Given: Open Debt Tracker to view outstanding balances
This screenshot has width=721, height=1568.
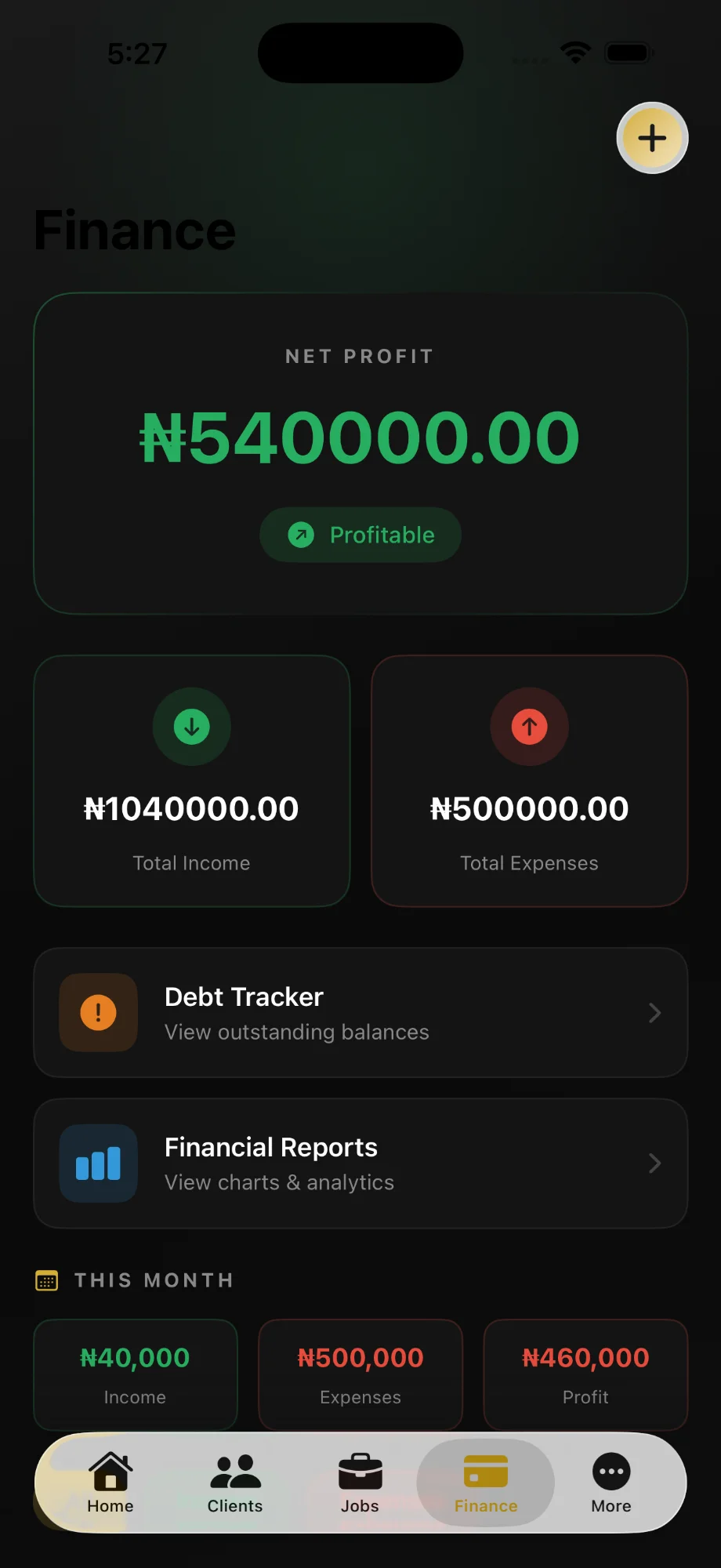Looking at the screenshot, I should click(360, 1012).
